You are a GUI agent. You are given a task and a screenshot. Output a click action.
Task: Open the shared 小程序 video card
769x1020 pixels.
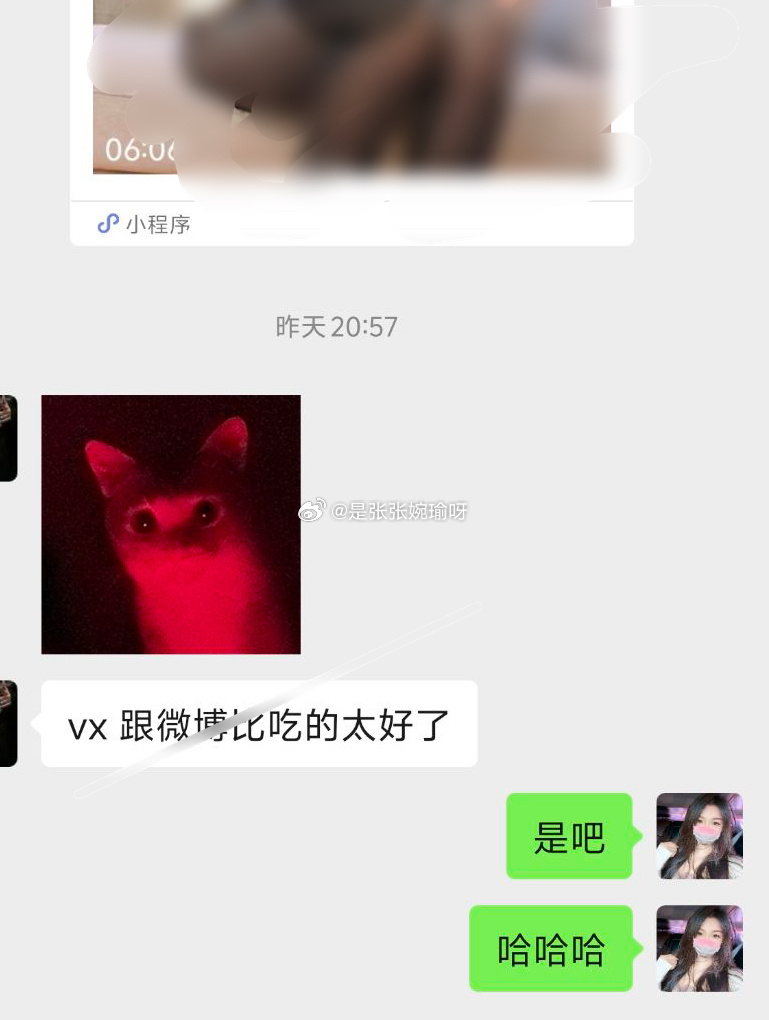tap(352, 110)
